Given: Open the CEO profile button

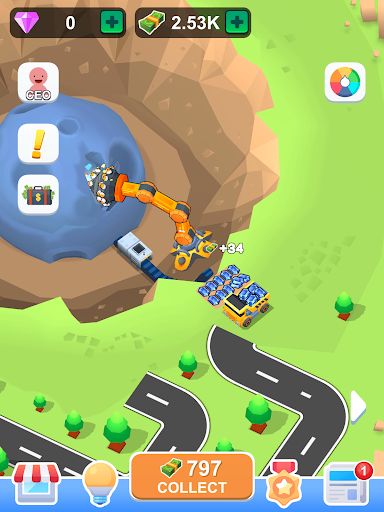Looking at the screenshot, I should coord(38,82).
